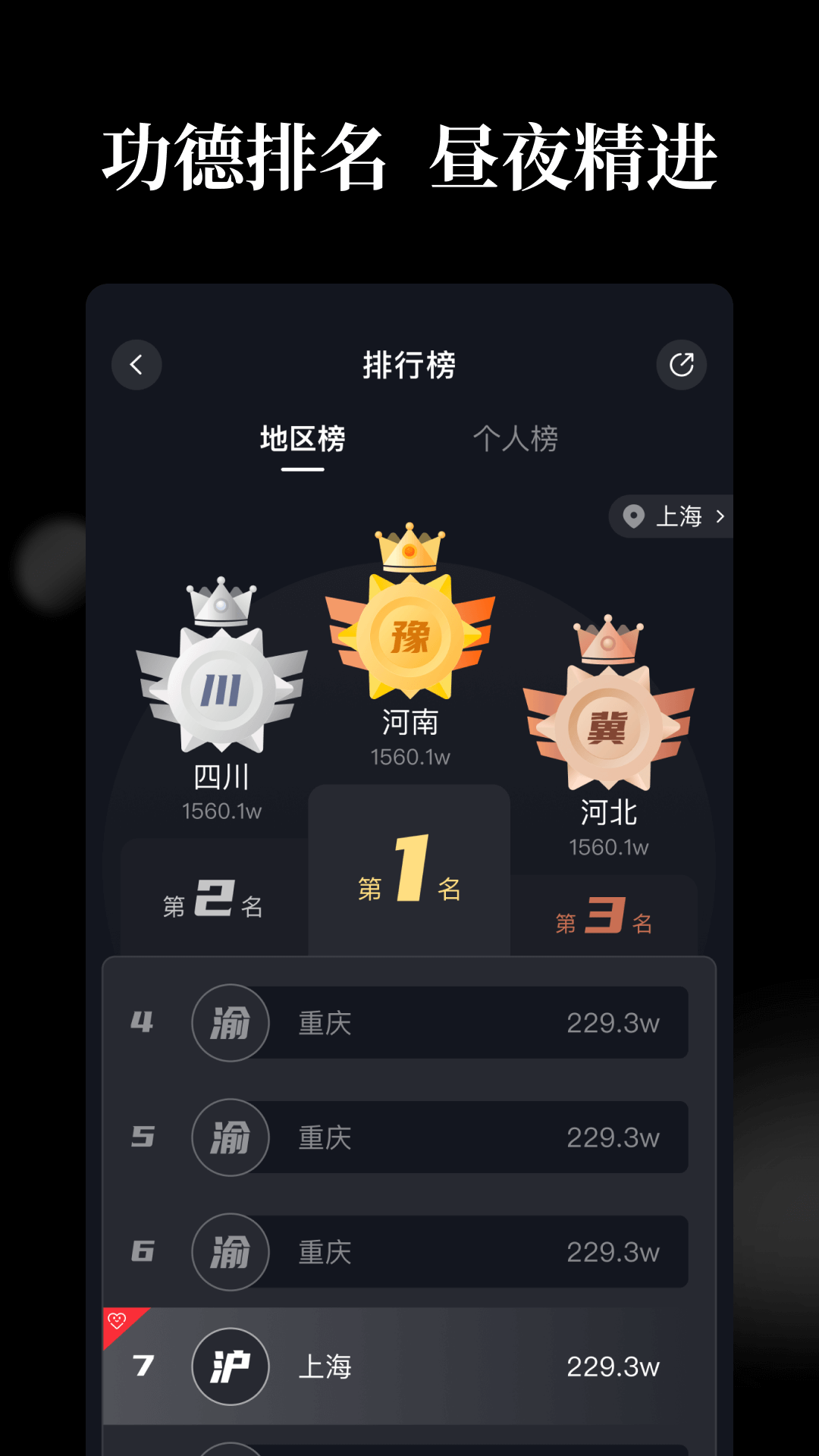Switch to the 个人榜 tab
The height and width of the screenshot is (1456, 819).
[x=516, y=438]
